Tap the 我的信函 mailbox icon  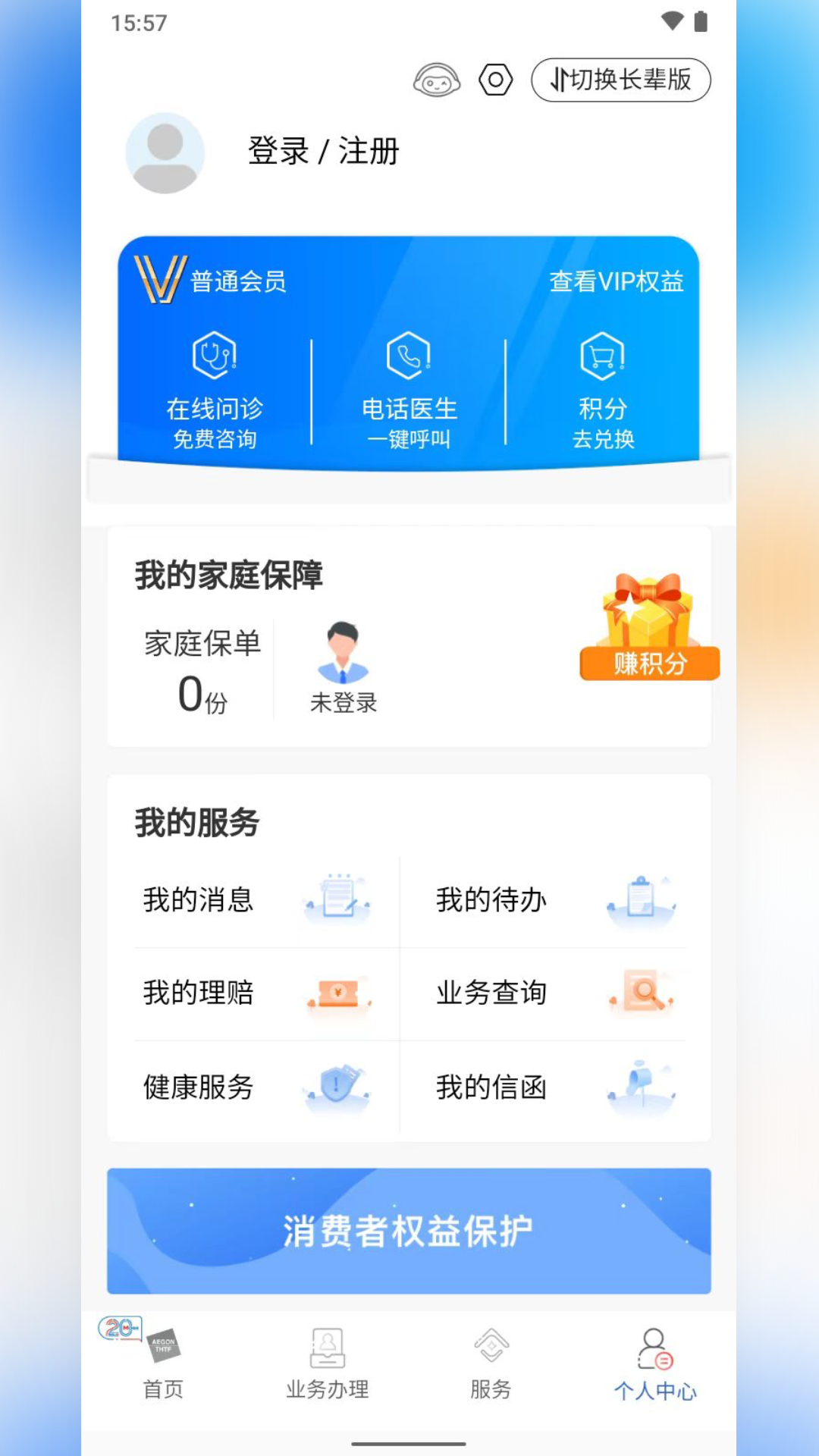tap(641, 1087)
